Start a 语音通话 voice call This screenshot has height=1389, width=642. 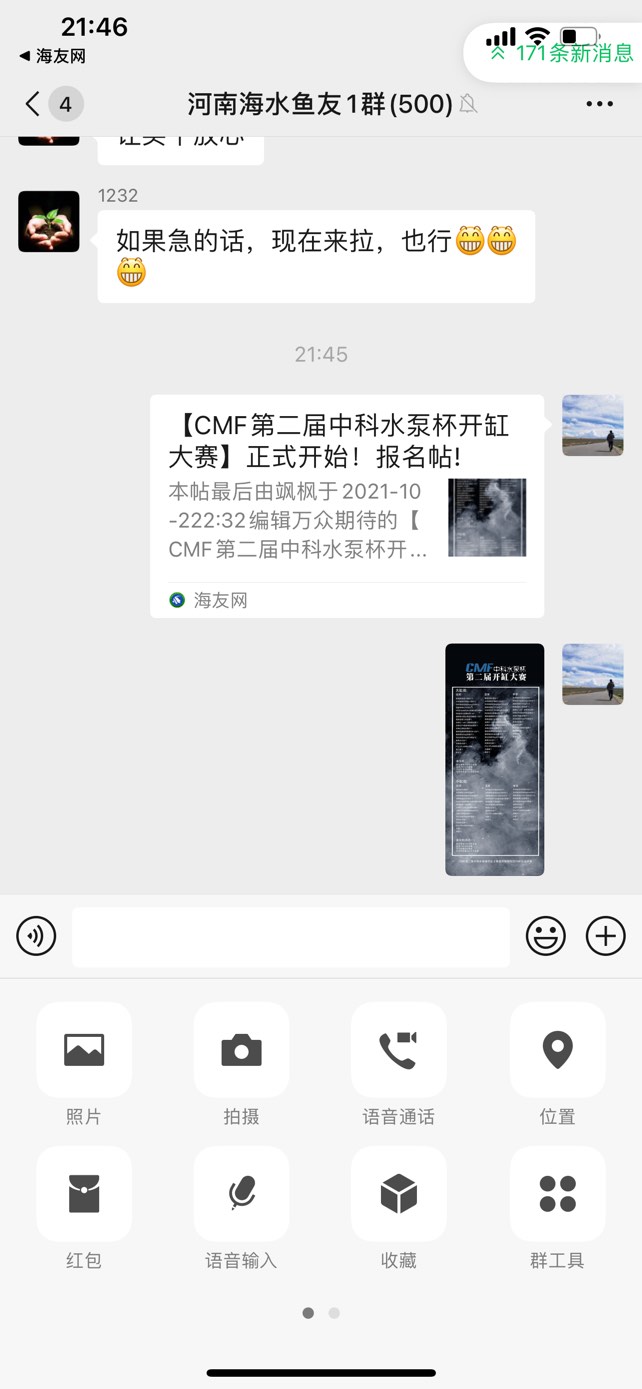coord(398,1050)
